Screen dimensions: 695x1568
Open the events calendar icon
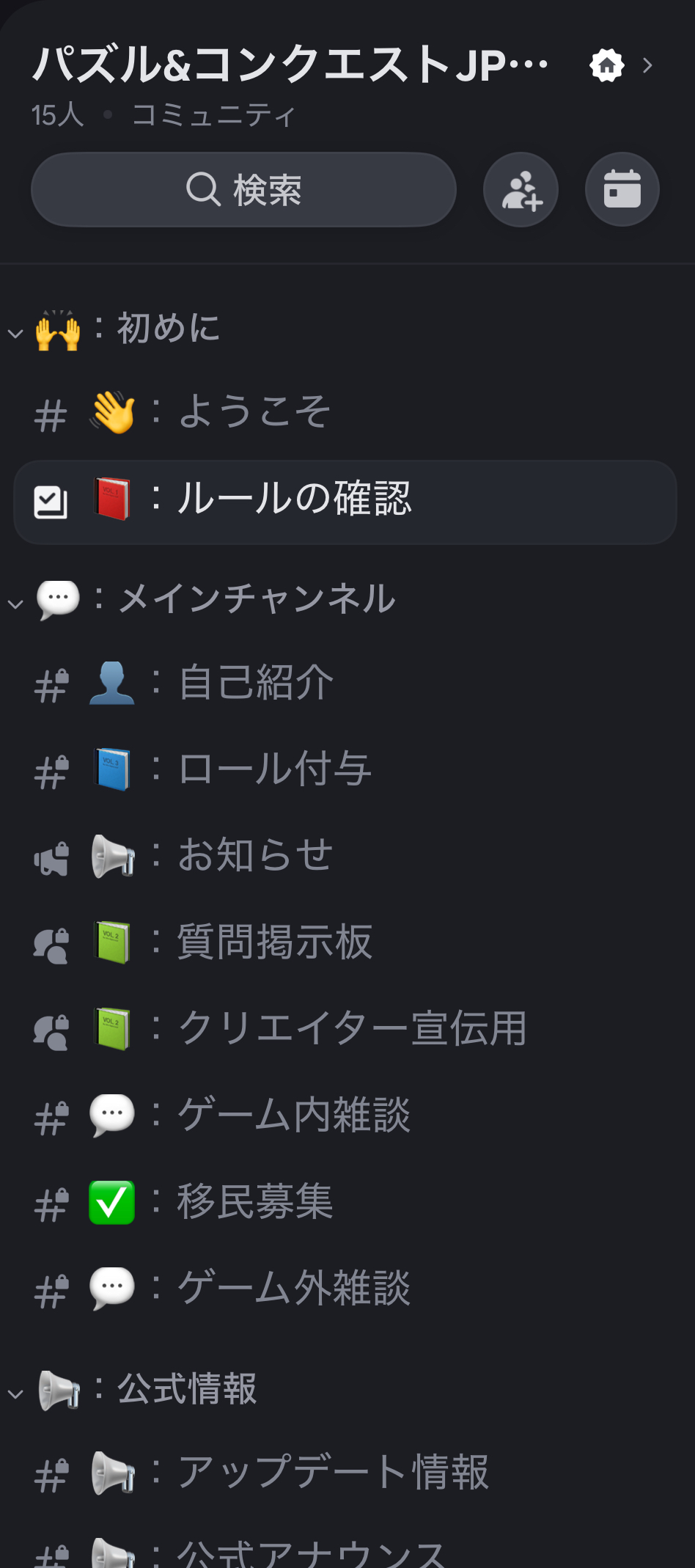[622, 190]
